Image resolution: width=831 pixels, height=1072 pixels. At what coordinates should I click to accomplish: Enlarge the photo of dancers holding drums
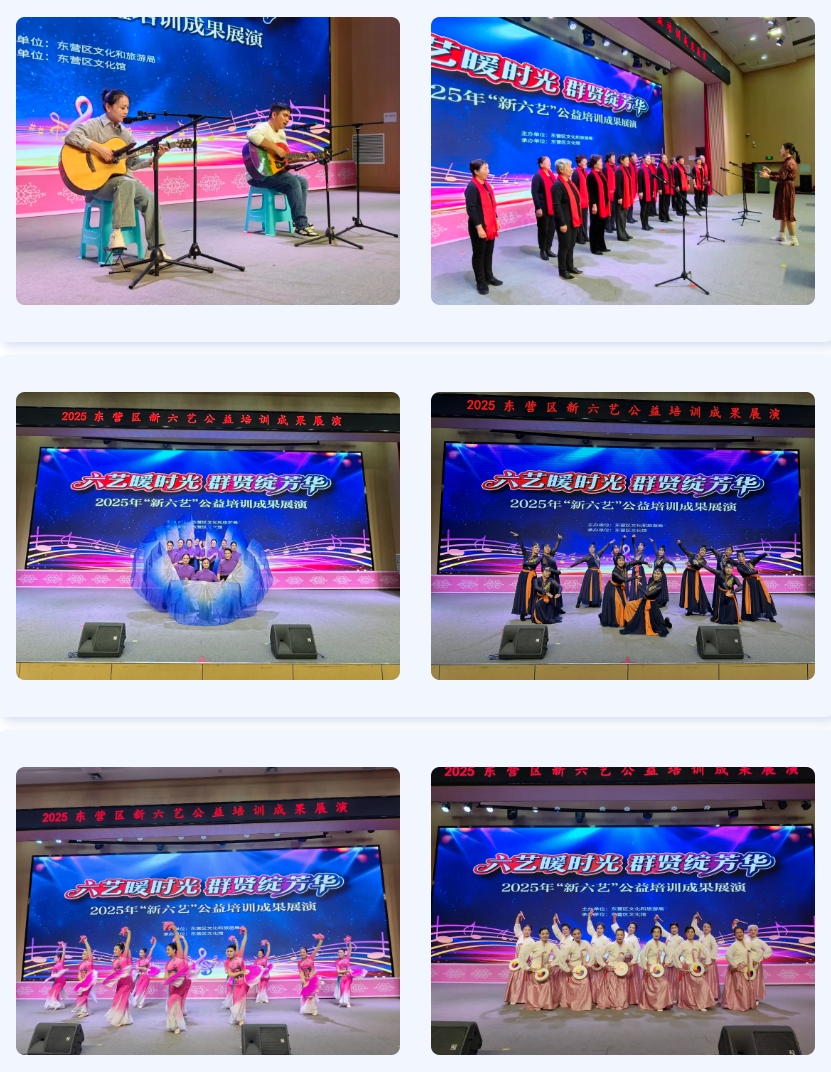(x=622, y=910)
